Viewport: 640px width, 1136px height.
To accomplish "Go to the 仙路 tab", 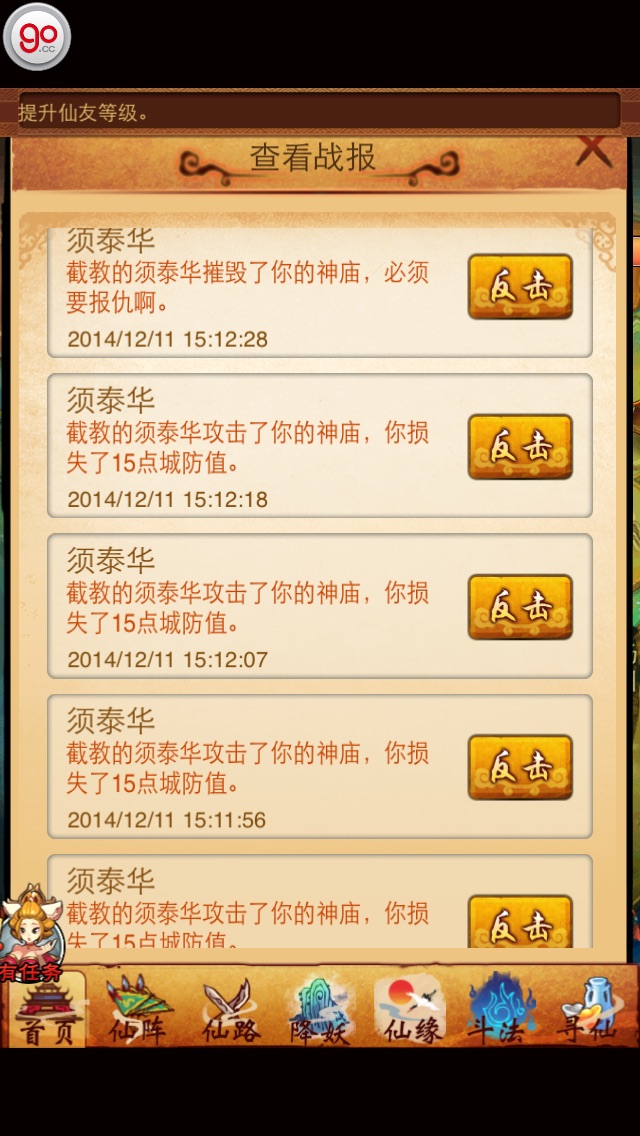I will (x=230, y=1012).
